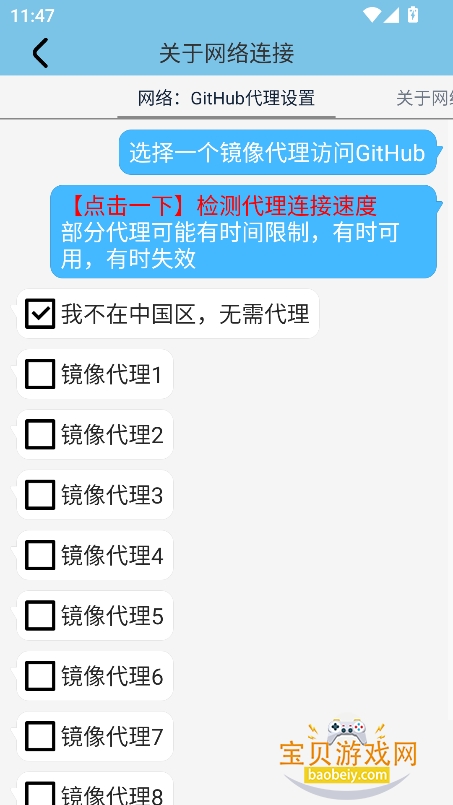Check the 镜像代理5 box
The width and height of the screenshot is (453, 805).
point(40,616)
